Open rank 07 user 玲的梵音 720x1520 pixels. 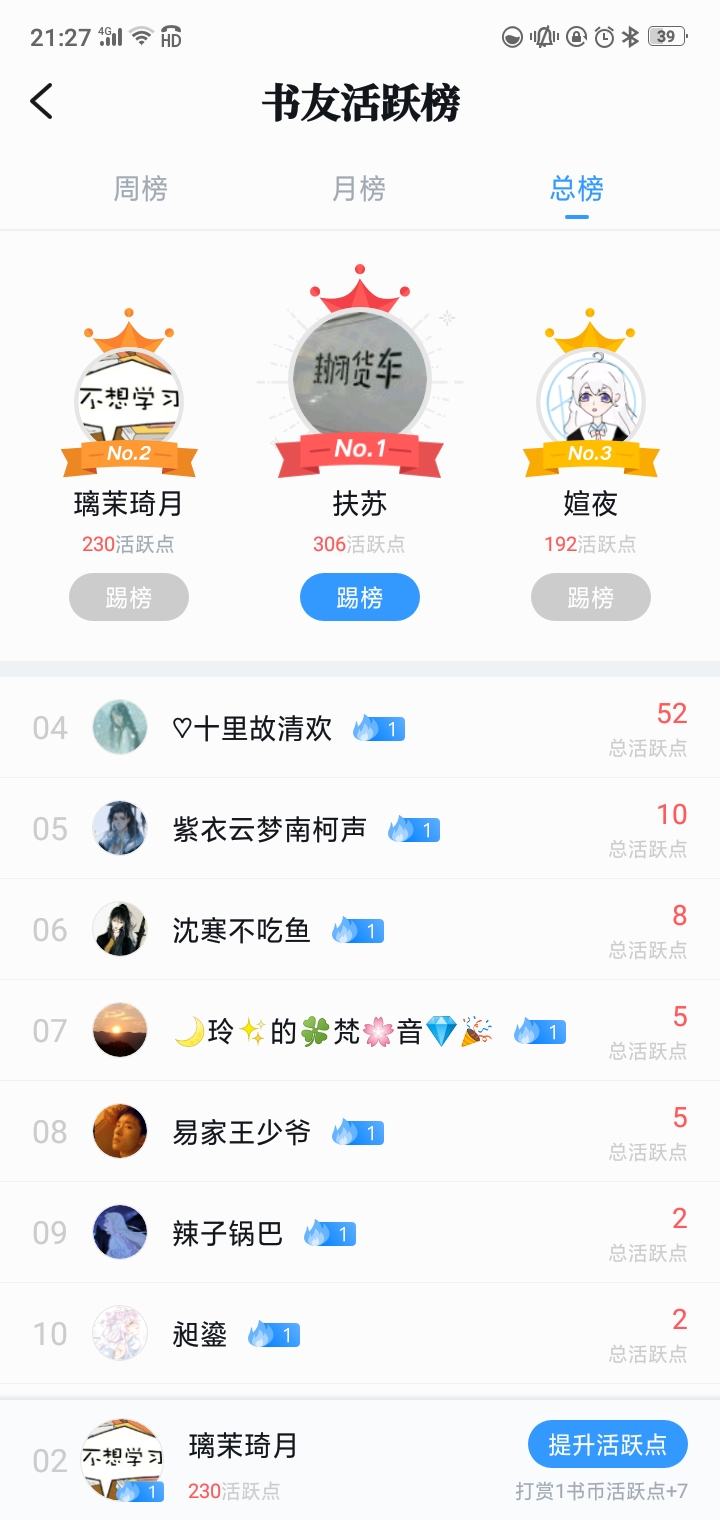[332, 1031]
